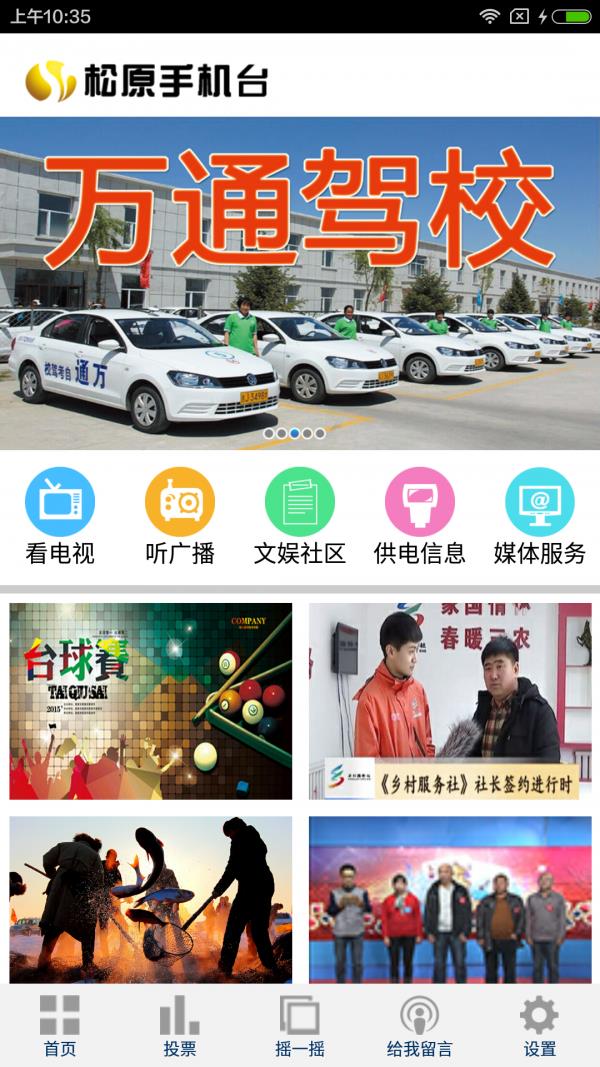The width and height of the screenshot is (600, 1067).
Task: Open the 设置 settings tab
Action: 540,1026
